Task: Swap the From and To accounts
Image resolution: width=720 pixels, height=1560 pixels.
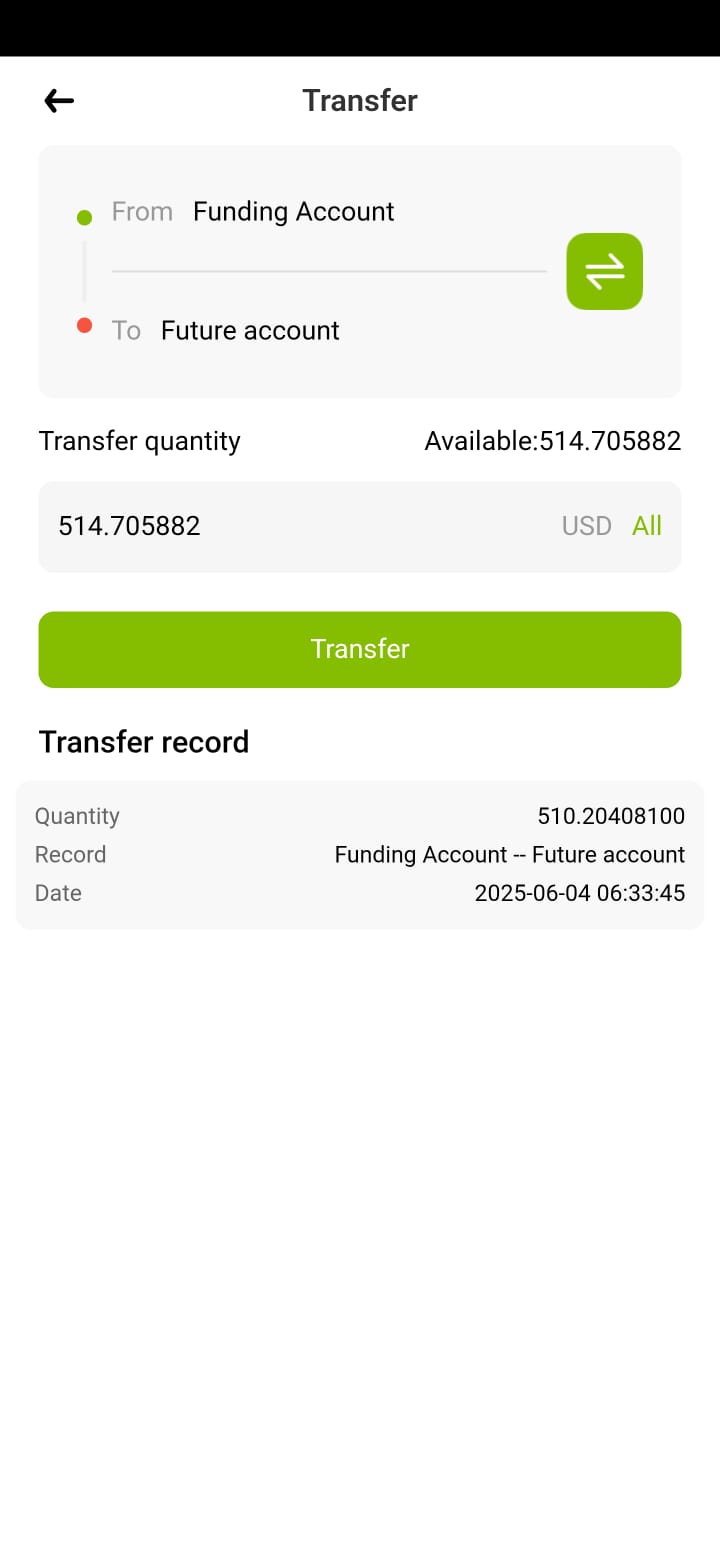Action: pos(604,271)
